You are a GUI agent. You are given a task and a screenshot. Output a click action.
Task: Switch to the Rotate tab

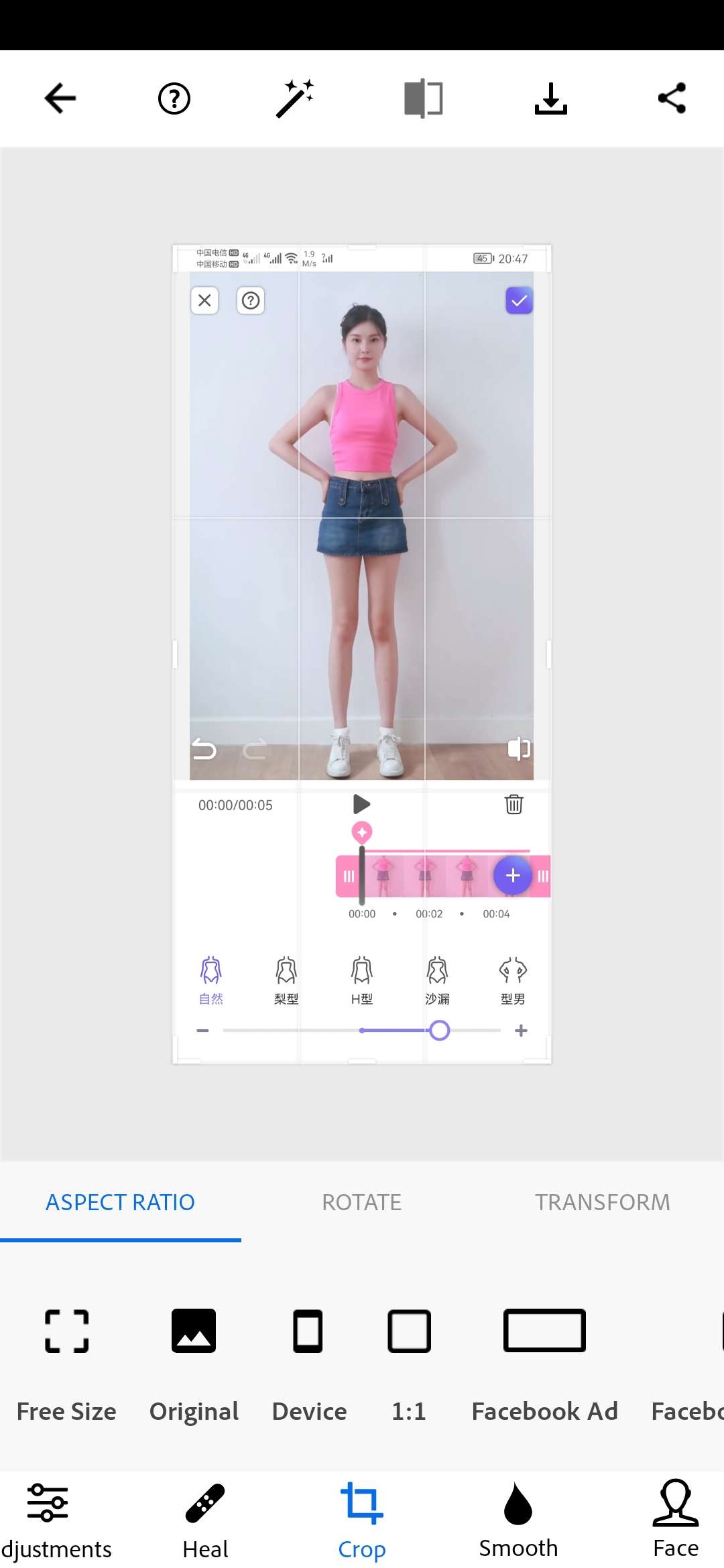pos(361,1202)
